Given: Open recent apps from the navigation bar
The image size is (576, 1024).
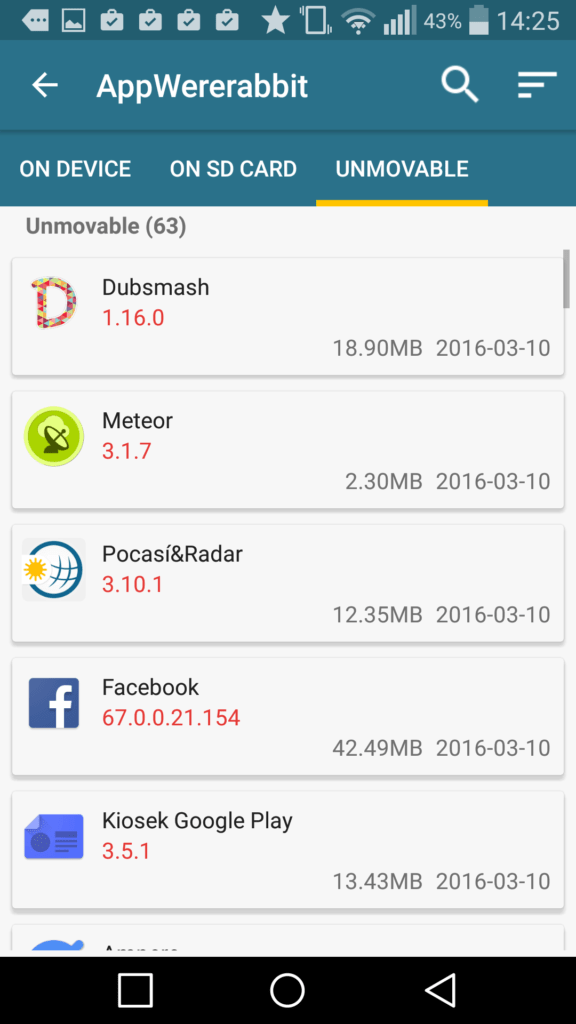Looking at the screenshot, I should (x=135, y=990).
